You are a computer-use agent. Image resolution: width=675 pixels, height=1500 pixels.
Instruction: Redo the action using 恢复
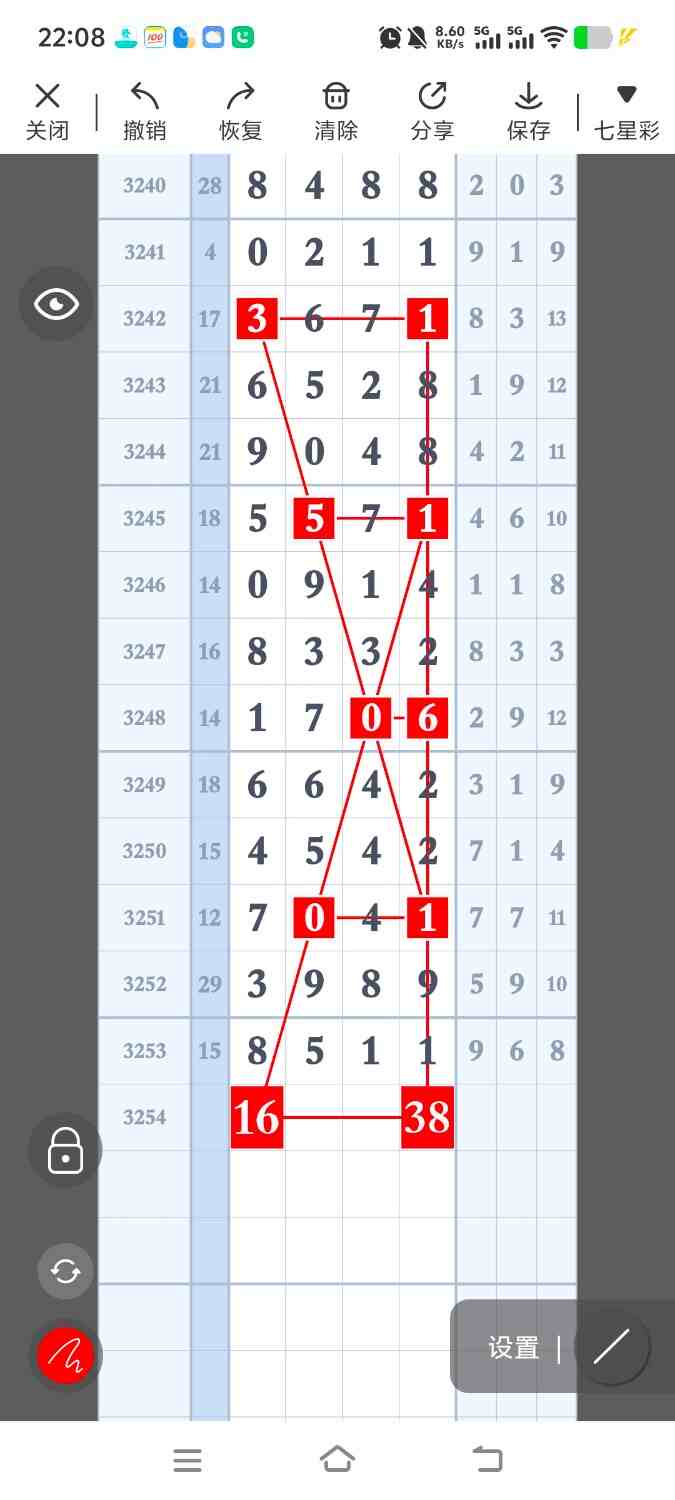(240, 111)
